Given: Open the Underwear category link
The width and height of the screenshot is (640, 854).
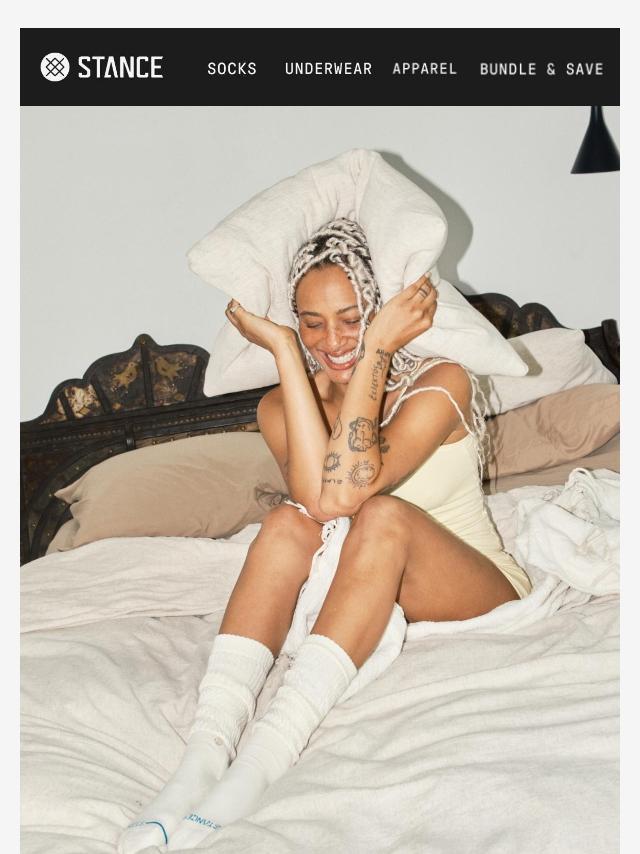Looking at the screenshot, I should tap(328, 69).
